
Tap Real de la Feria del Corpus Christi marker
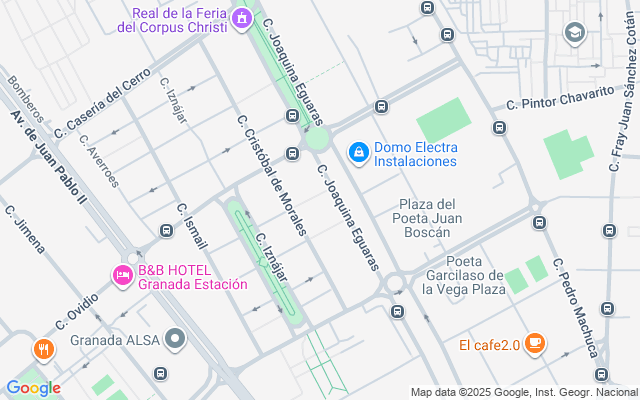point(241,19)
